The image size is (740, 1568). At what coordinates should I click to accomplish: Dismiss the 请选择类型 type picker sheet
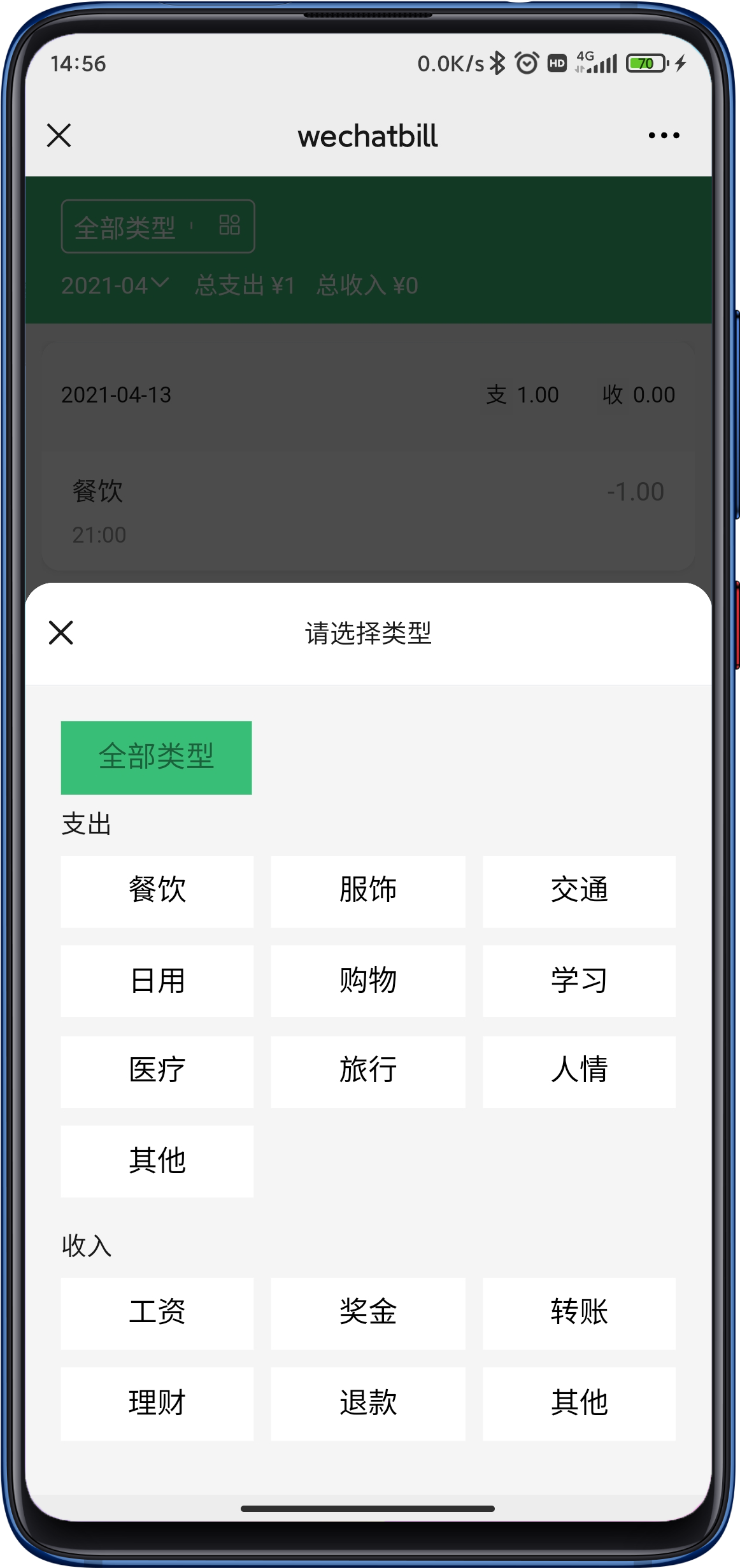(x=61, y=632)
